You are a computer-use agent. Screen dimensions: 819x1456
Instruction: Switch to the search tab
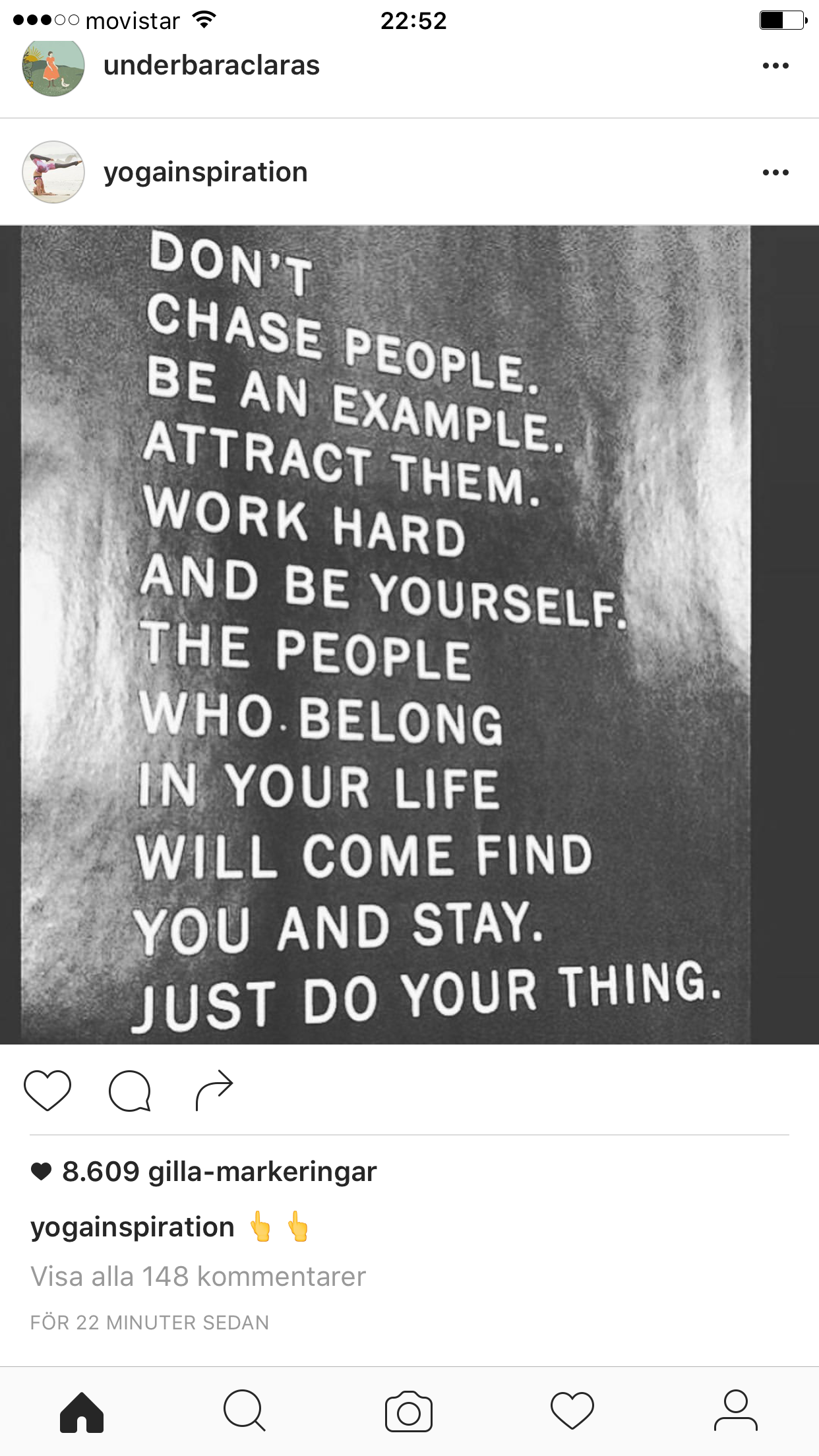245,1412
